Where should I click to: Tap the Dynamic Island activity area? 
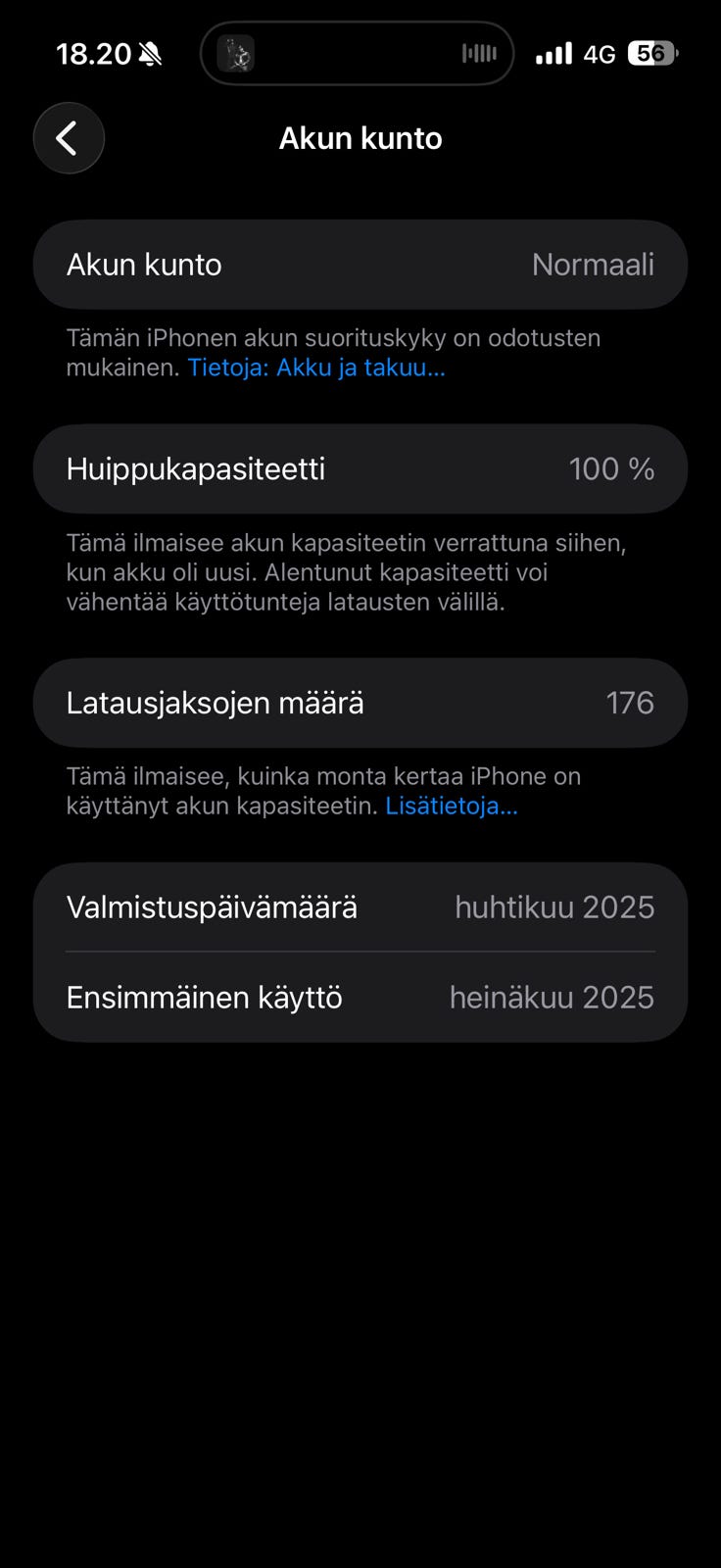coord(358,53)
